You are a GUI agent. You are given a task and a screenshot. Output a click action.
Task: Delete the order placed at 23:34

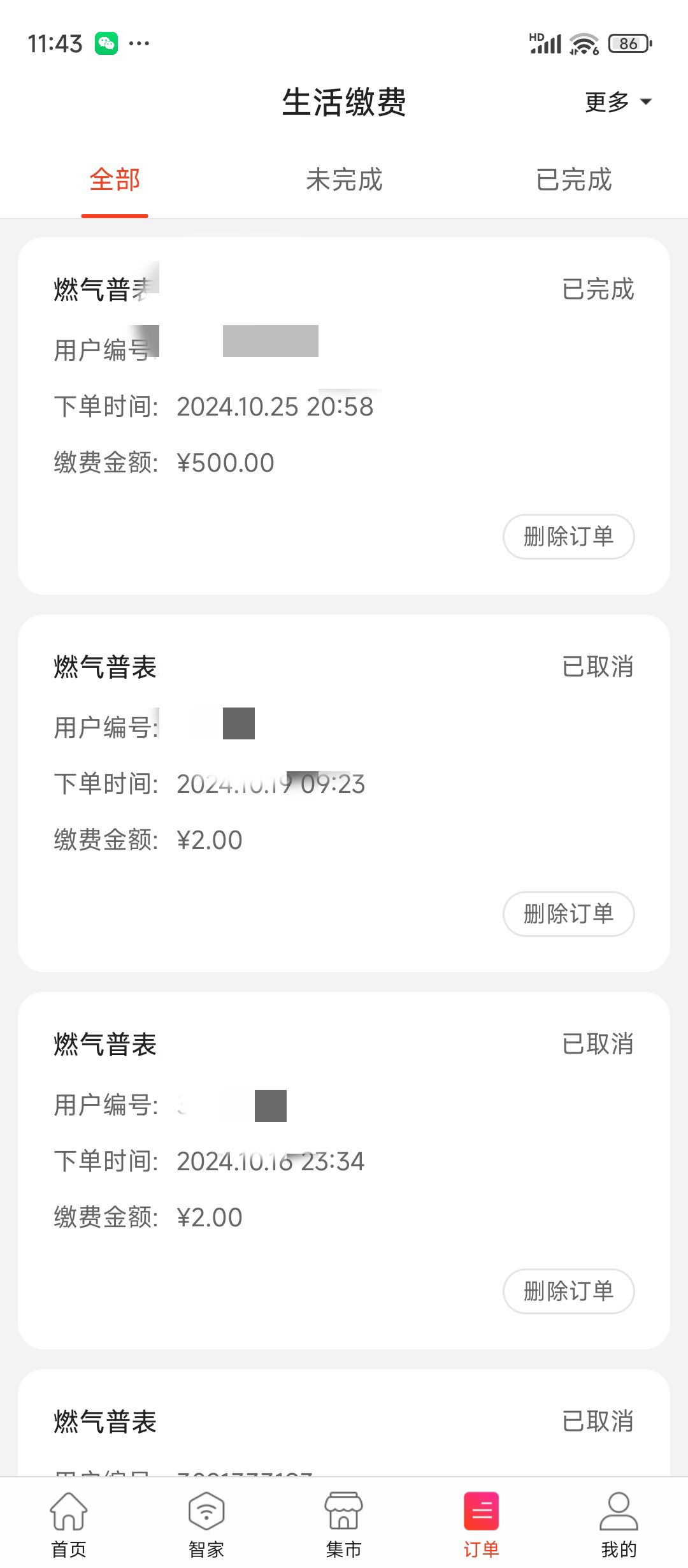[x=569, y=1291]
